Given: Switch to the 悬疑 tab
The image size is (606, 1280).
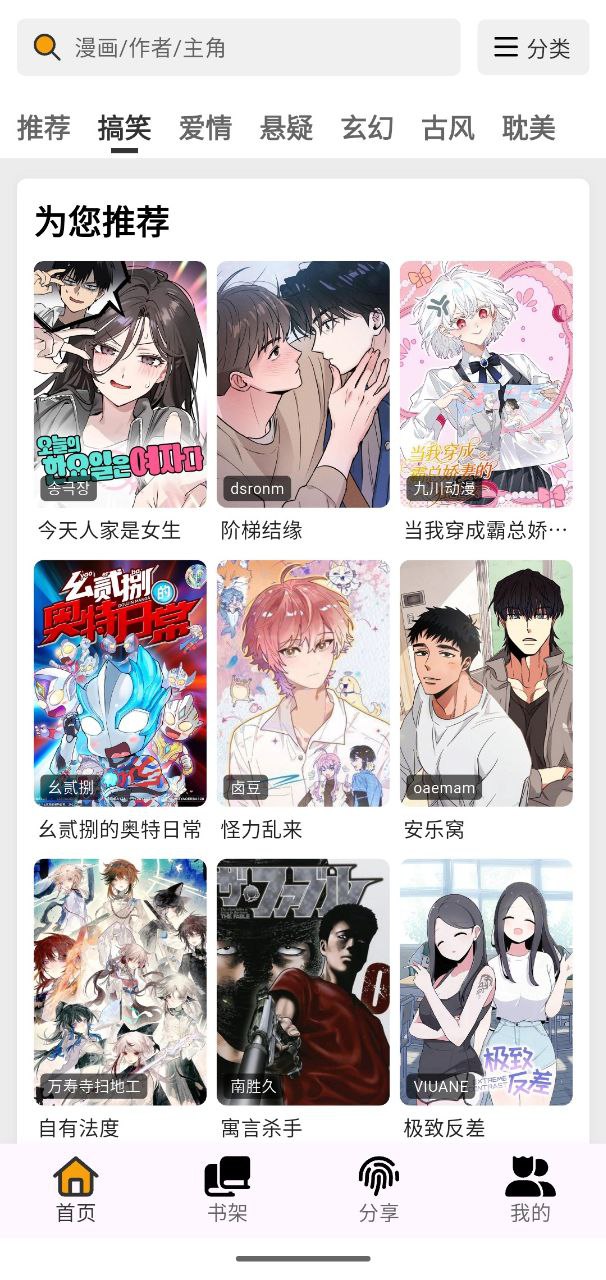Looking at the screenshot, I should (286, 128).
